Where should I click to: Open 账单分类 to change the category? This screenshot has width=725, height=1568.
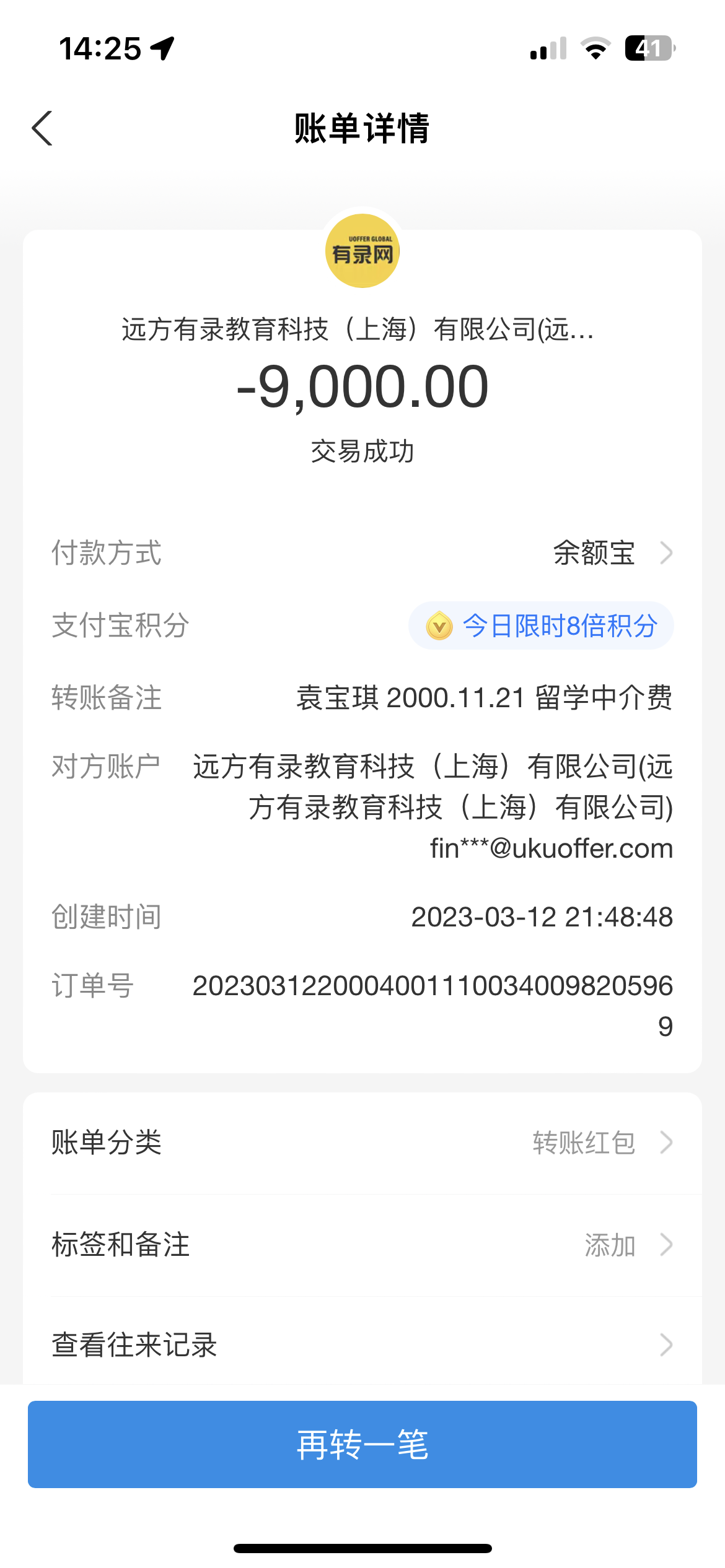tap(362, 1143)
